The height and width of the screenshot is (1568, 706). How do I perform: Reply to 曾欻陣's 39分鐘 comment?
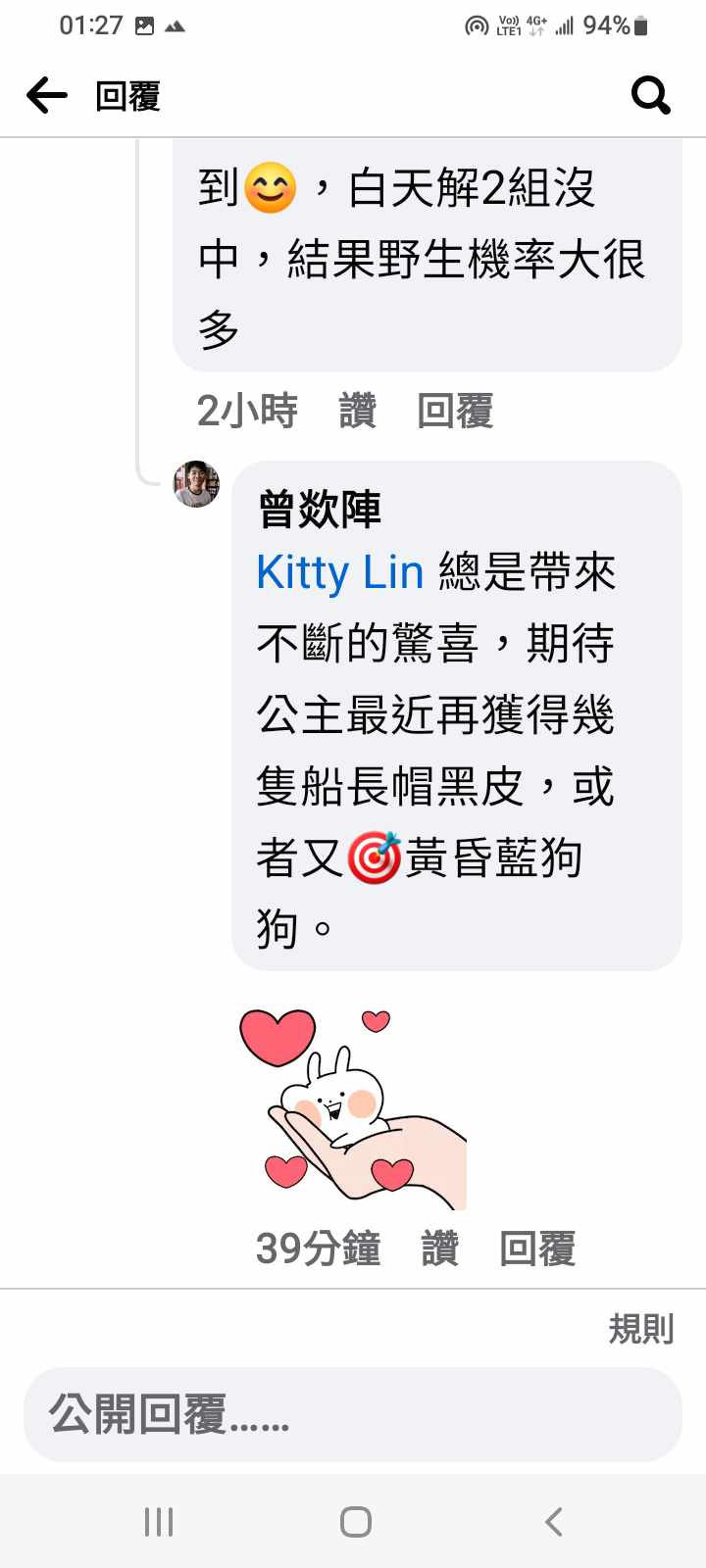click(x=536, y=1249)
